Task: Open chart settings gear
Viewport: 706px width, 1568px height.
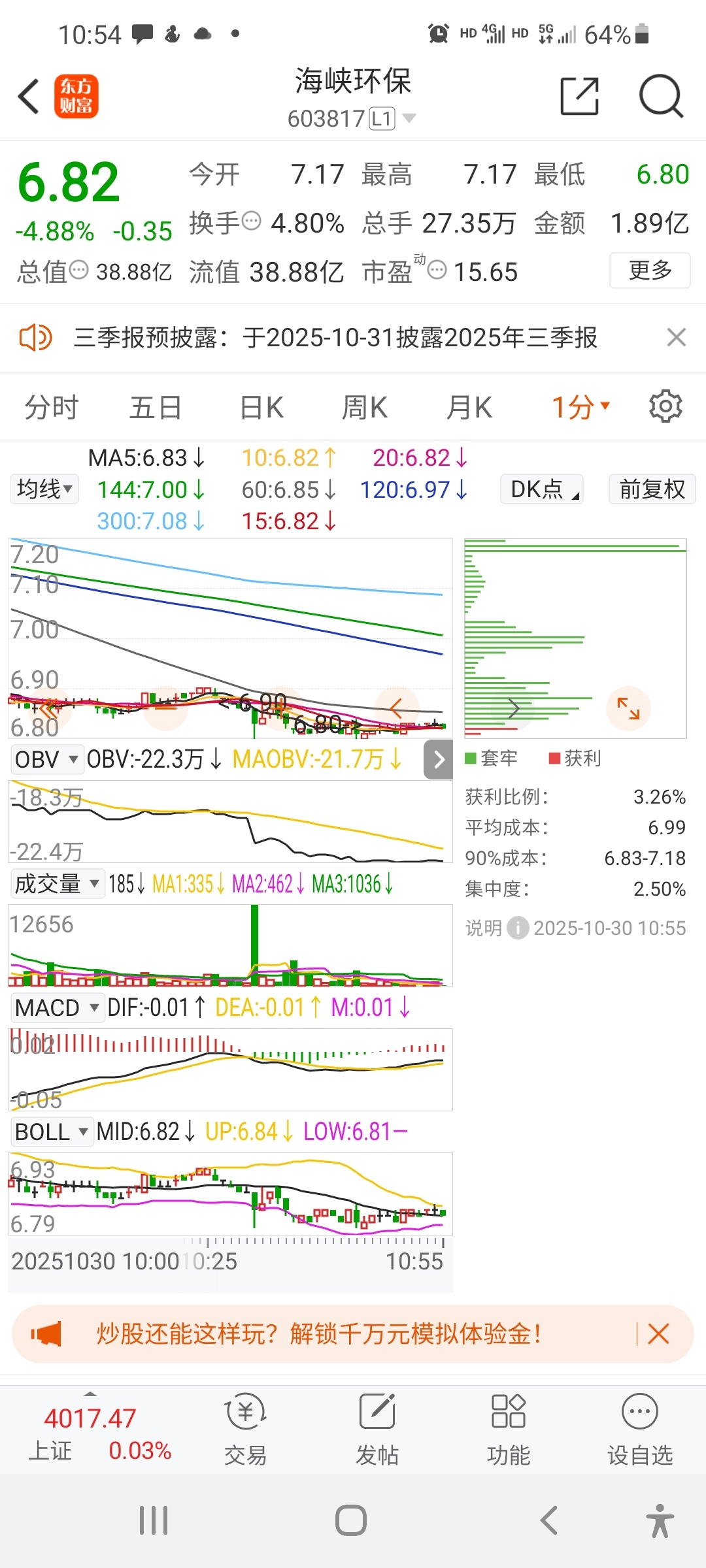Action: click(665, 406)
